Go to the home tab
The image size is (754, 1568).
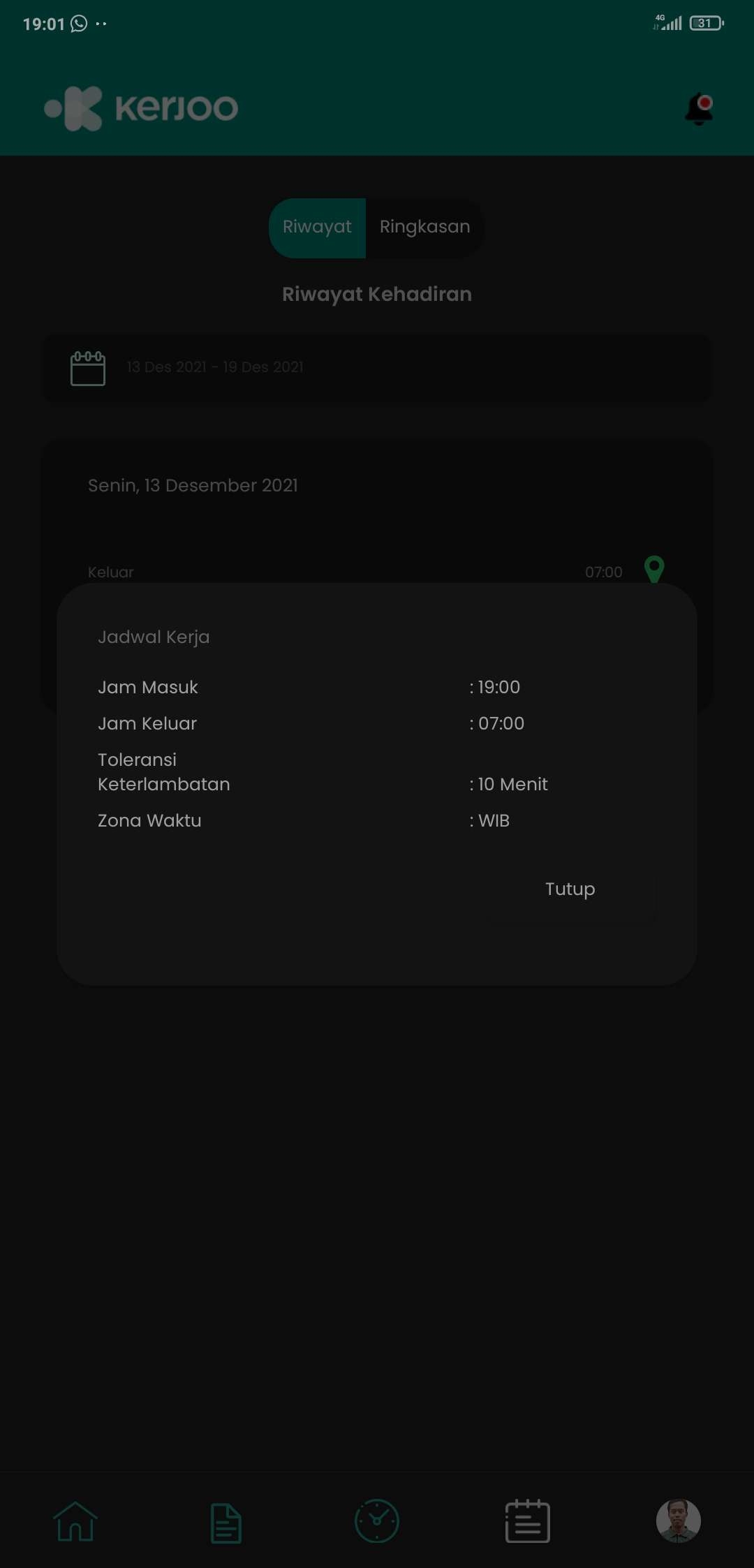tap(75, 1521)
